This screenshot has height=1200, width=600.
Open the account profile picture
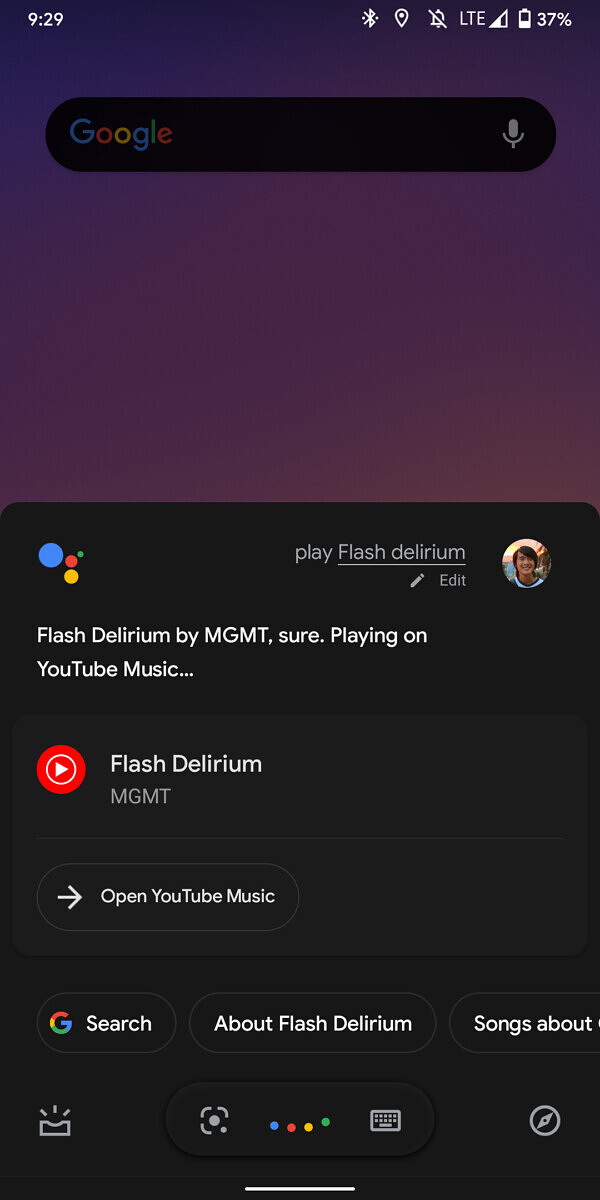click(526, 563)
